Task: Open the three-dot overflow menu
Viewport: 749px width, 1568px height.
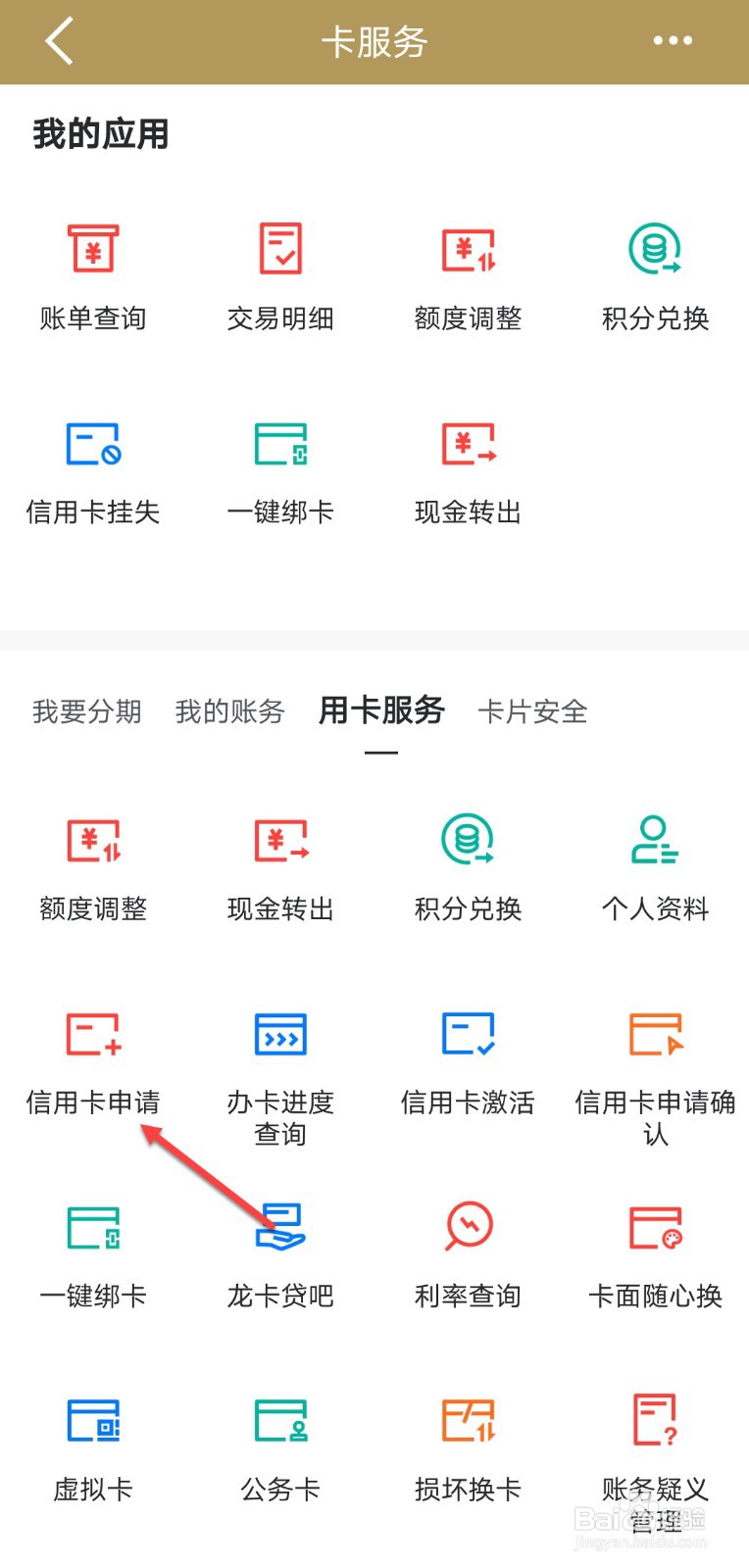Action: point(673,41)
